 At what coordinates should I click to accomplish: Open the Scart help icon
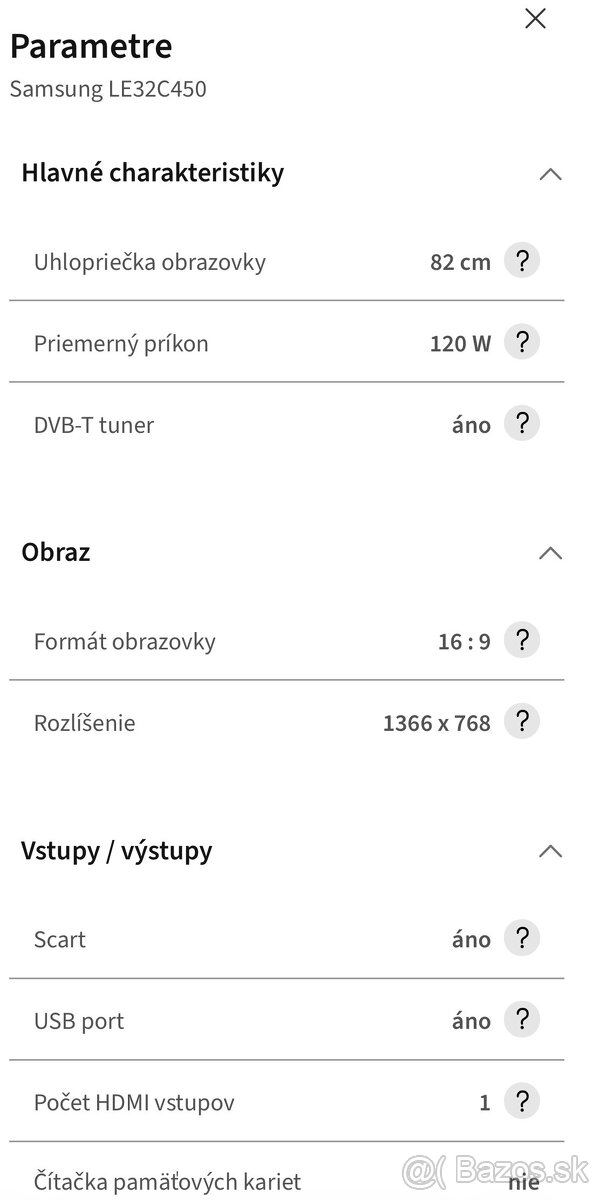(521, 938)
